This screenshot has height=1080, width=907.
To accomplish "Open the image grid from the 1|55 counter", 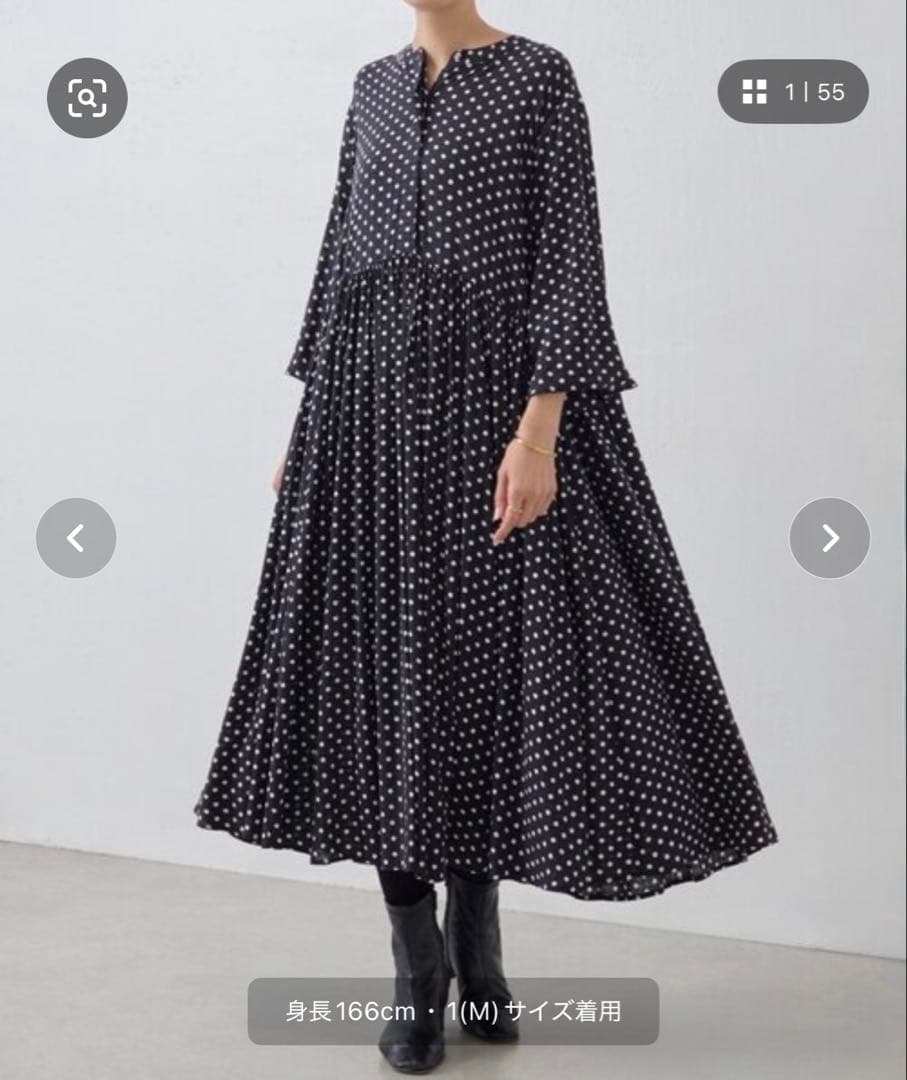I will (x=793, y=92).
